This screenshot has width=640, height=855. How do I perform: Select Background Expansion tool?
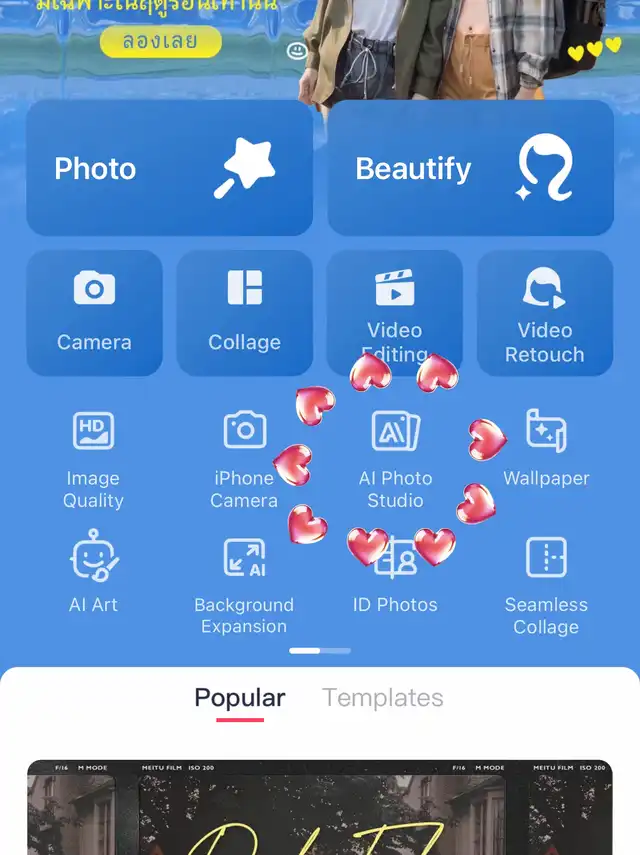(244, 585)
